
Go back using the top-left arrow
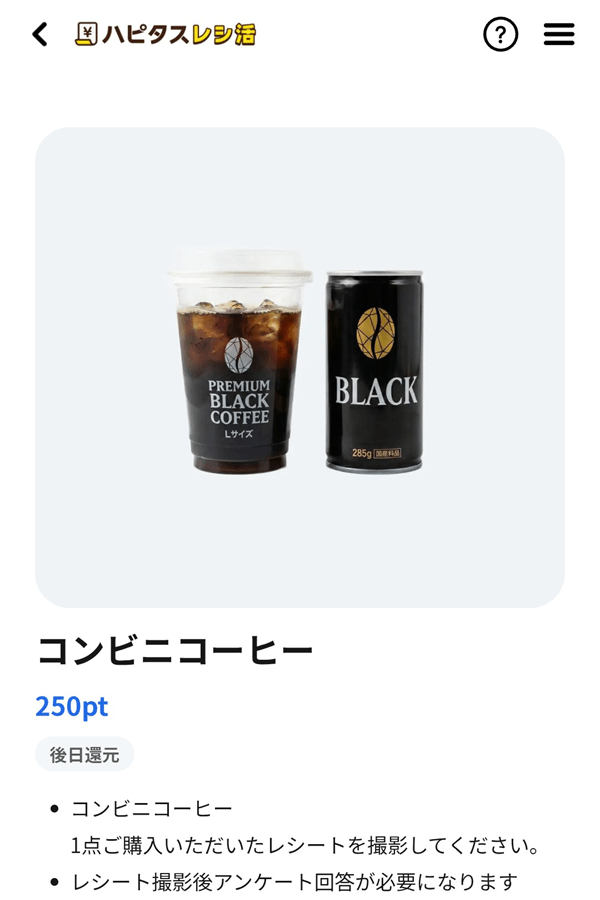tap(40, 35)
